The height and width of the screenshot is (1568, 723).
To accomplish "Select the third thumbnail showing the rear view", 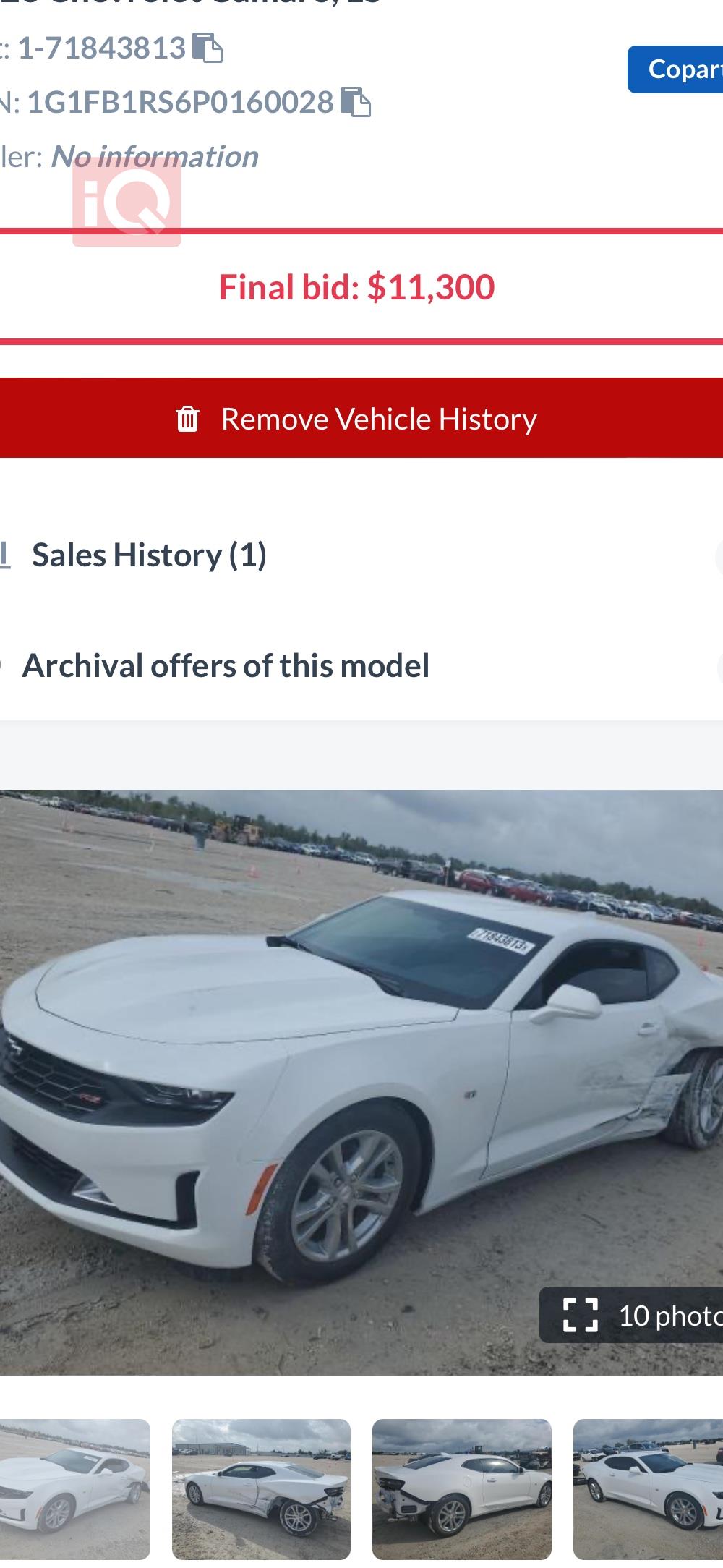I will [x=462, y=1489].
